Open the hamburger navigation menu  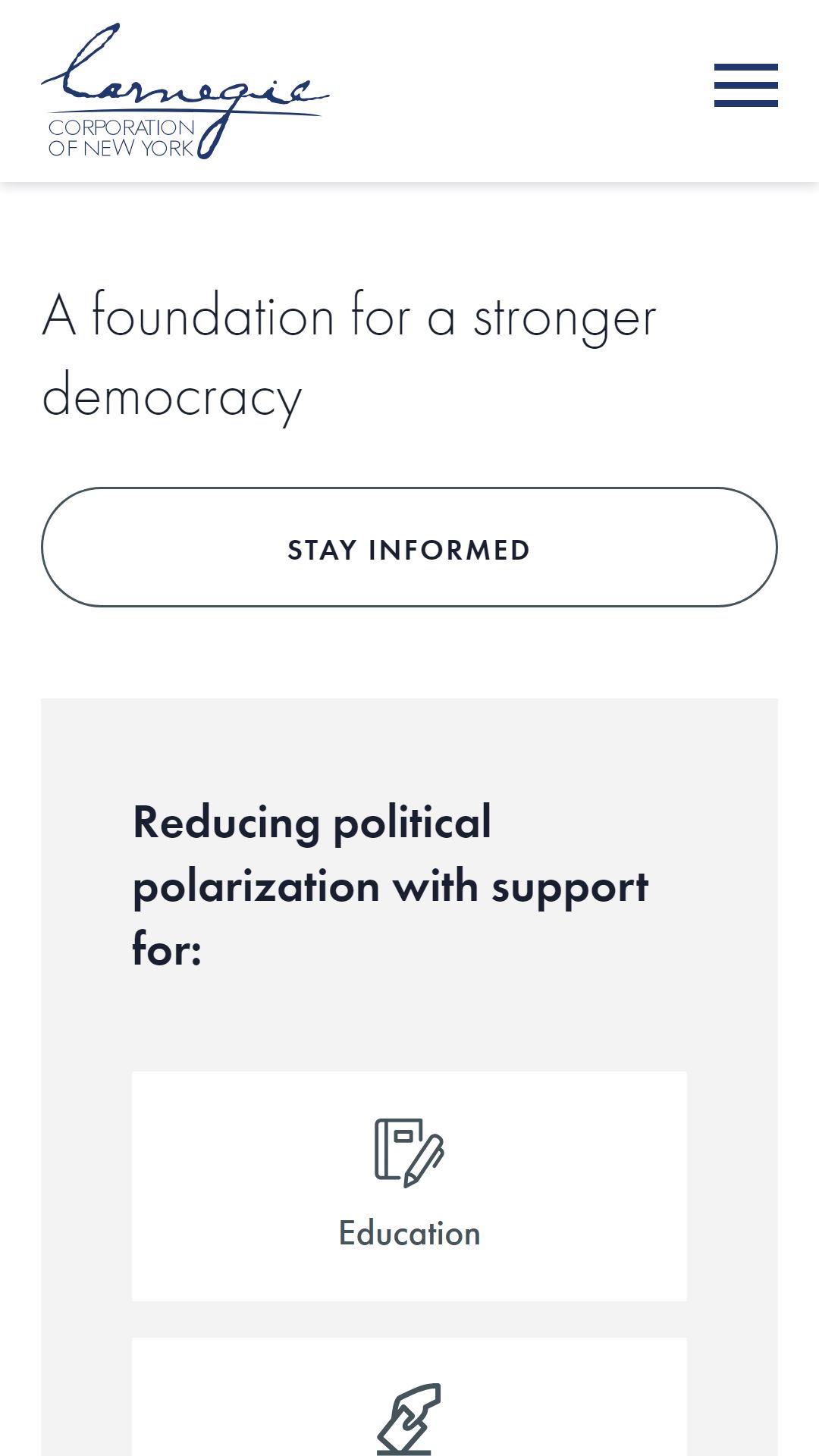tap(745, 85)
